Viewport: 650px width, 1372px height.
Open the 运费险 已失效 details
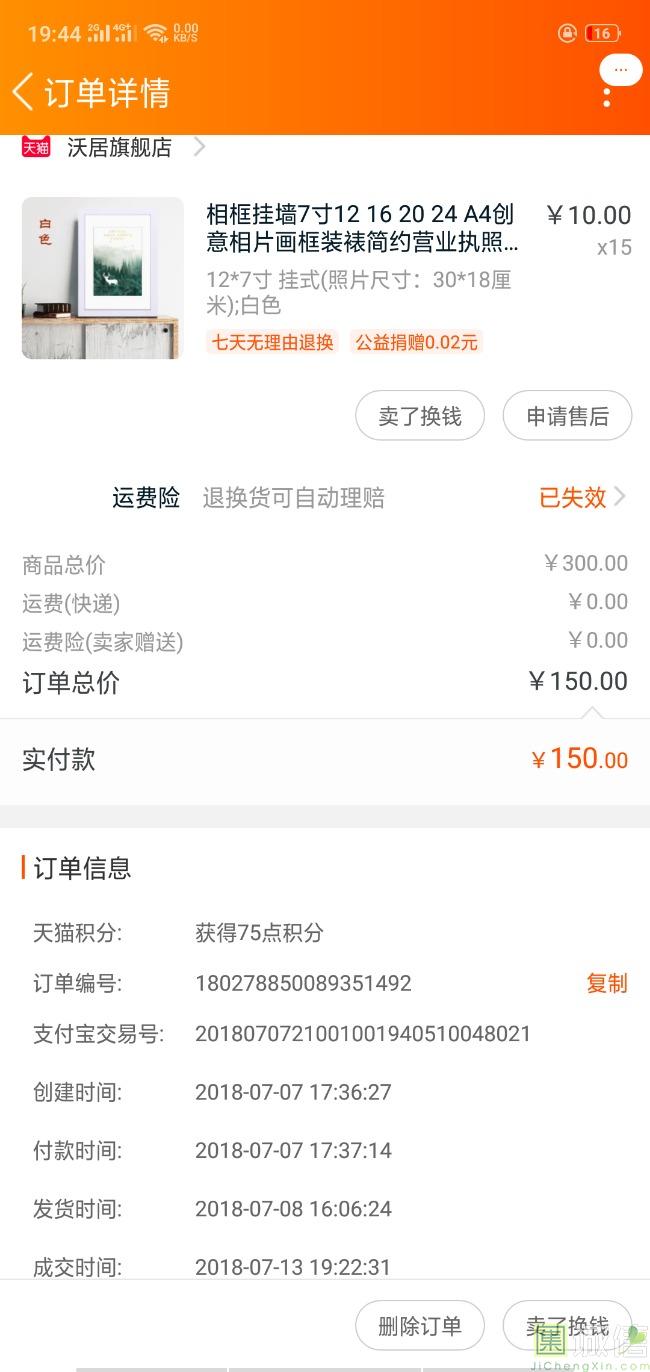point(582,497)
